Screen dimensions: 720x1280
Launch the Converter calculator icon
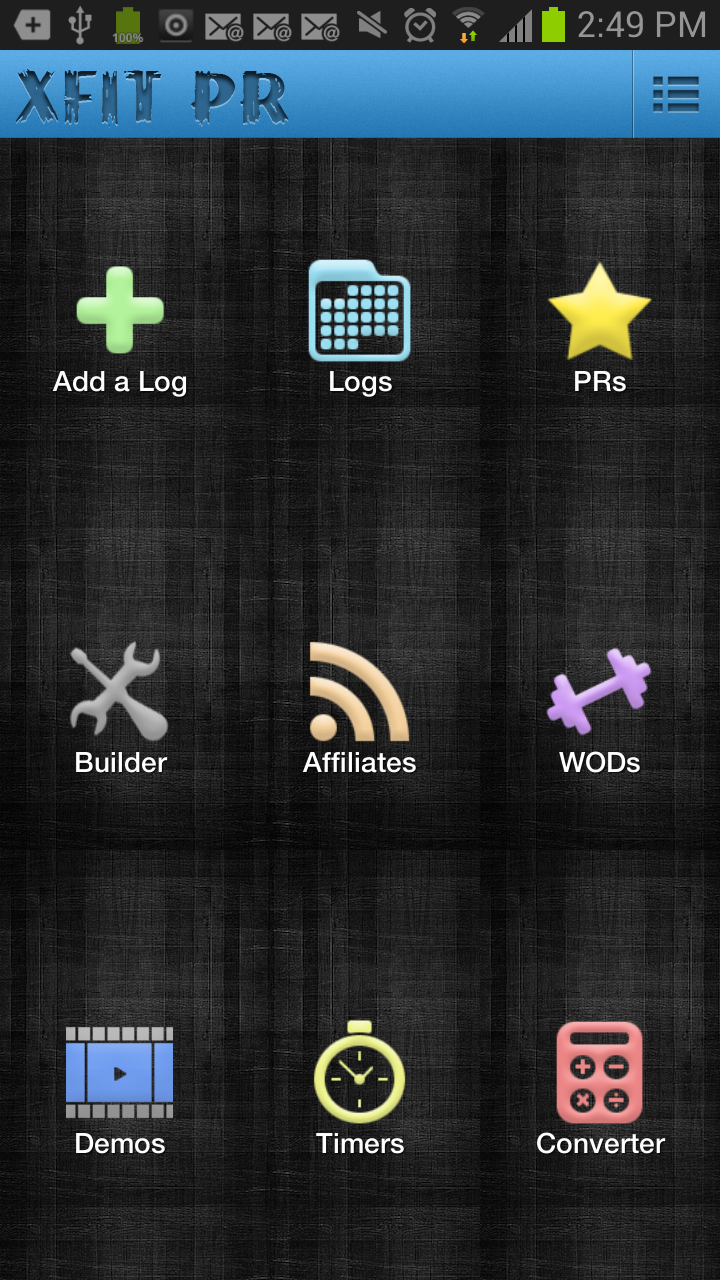pos(600,1073)
